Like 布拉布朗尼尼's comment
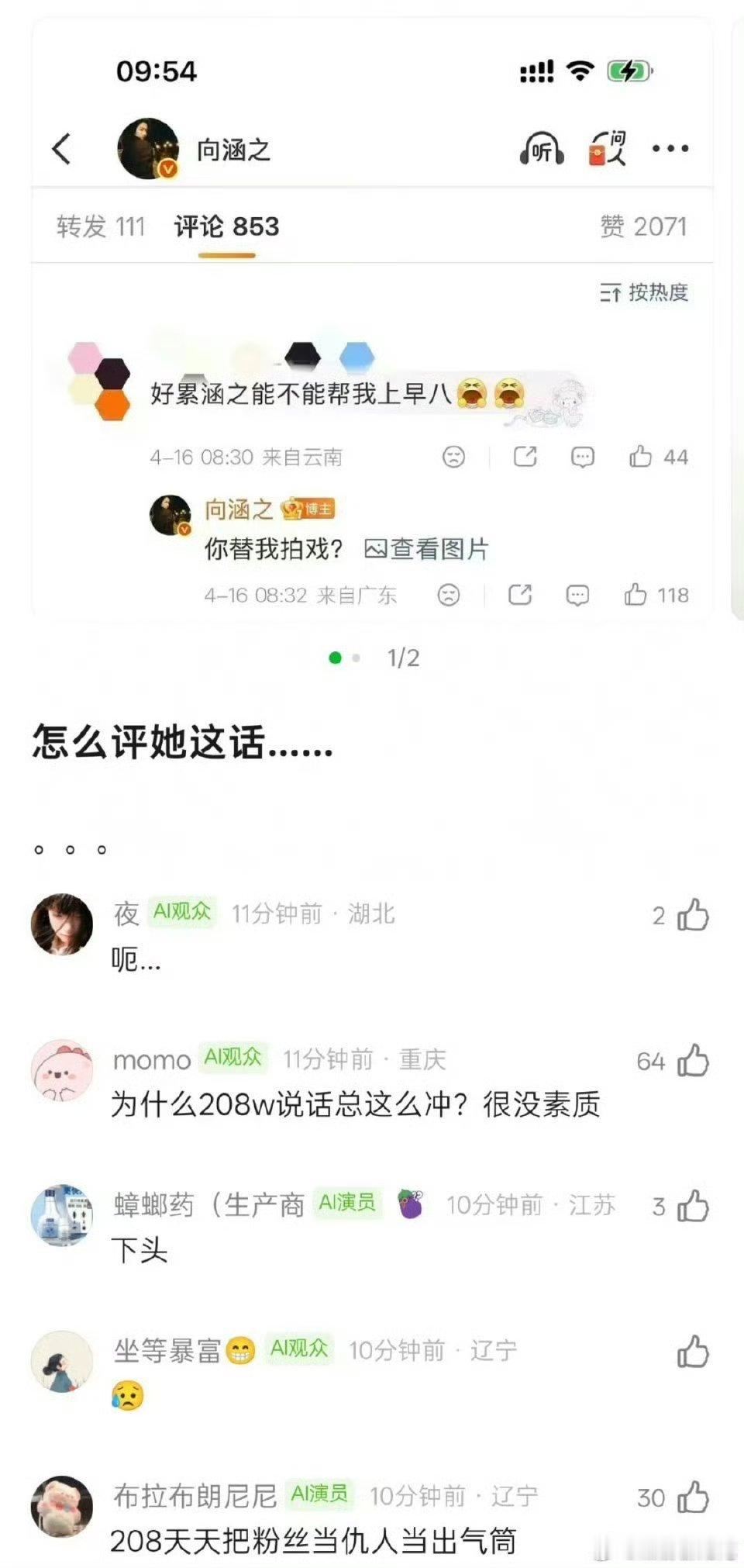The width and height of the screenshot is (744, 1568). [692, 1496]
